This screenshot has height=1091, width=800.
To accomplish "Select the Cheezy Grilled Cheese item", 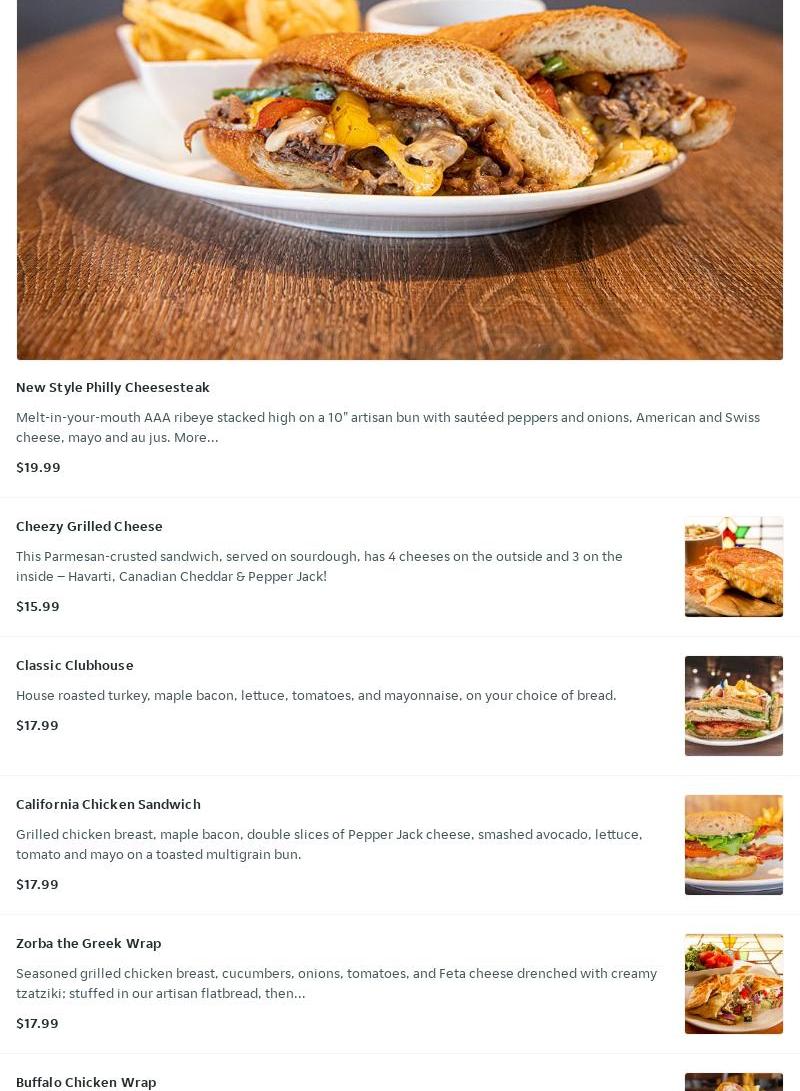I will pyautogui.click(x=89, y=526).
